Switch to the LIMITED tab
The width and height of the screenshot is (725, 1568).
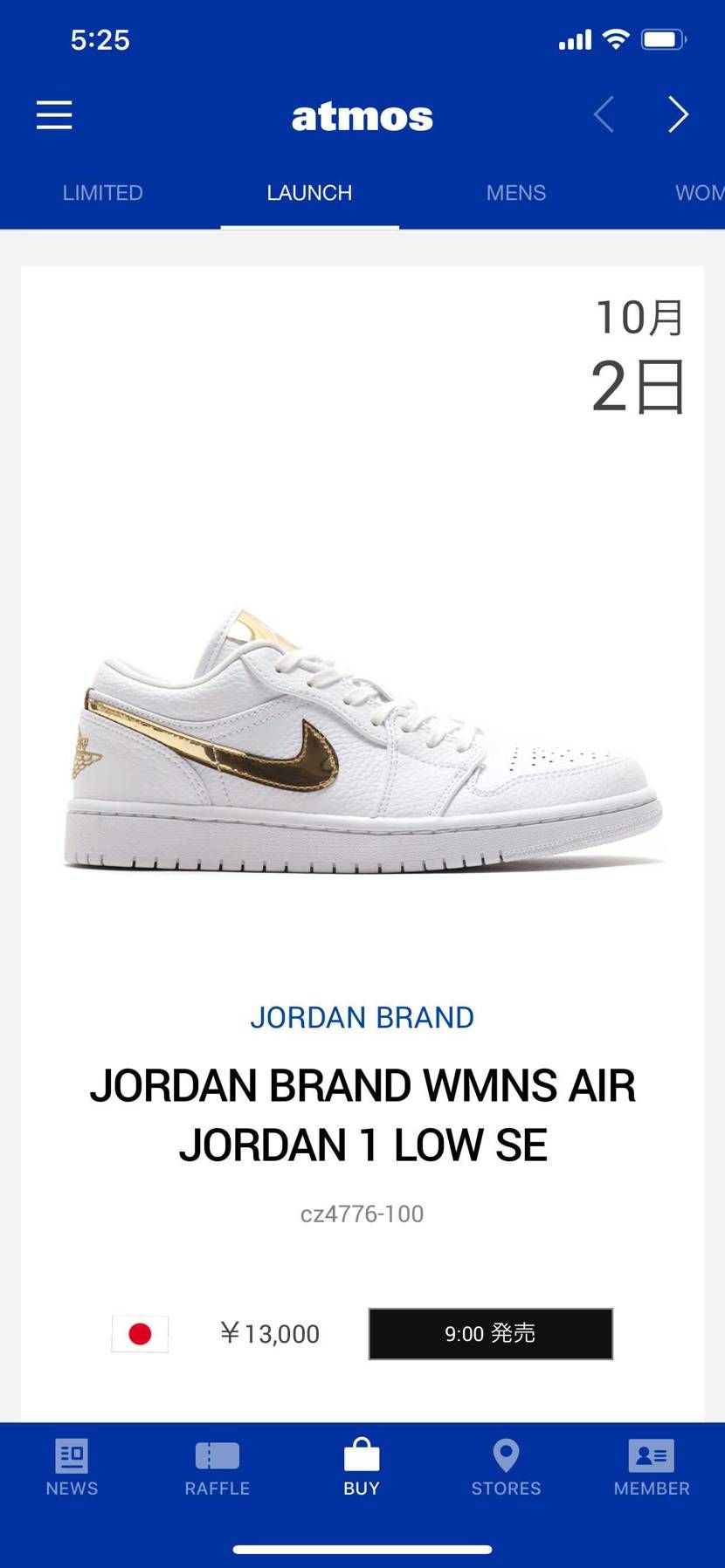pos(102,193)
